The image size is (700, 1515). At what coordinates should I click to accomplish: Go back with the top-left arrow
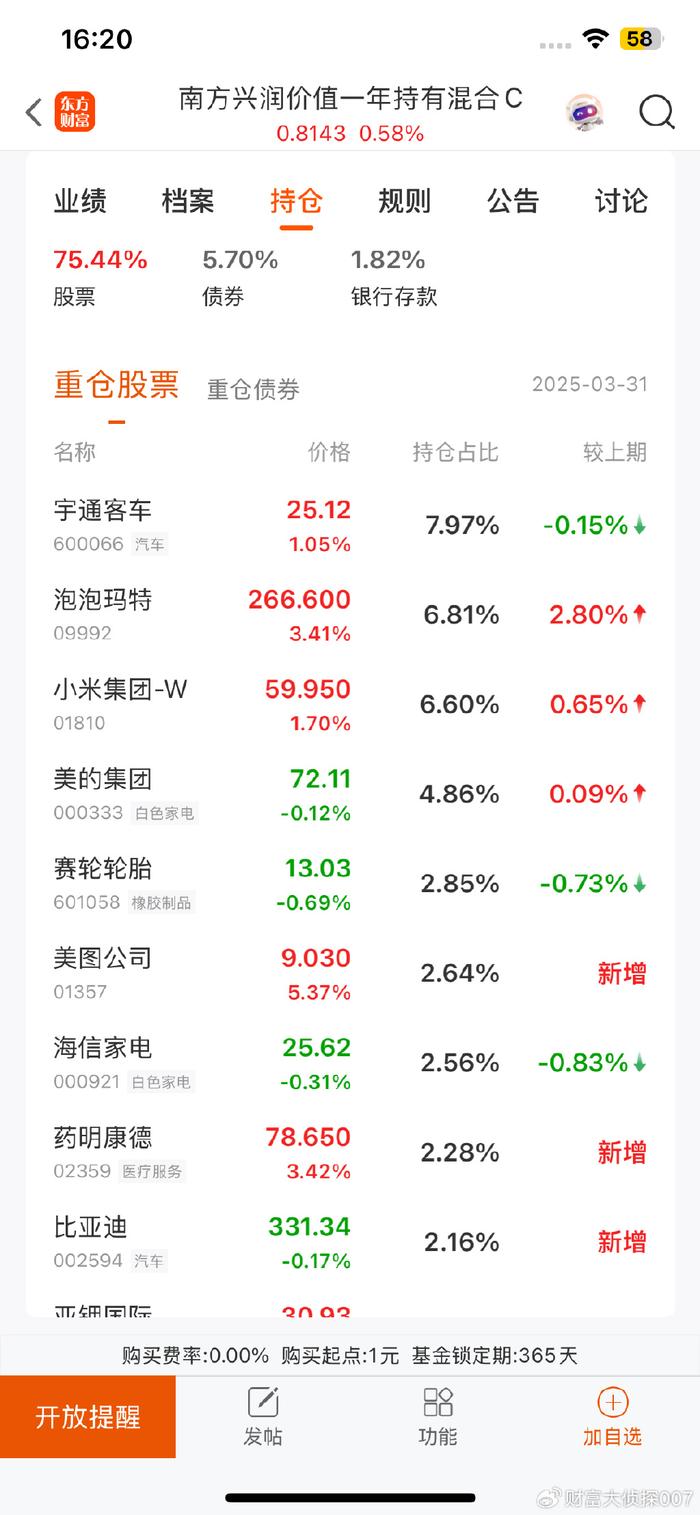pyautogui.click(x=34, y=112)
